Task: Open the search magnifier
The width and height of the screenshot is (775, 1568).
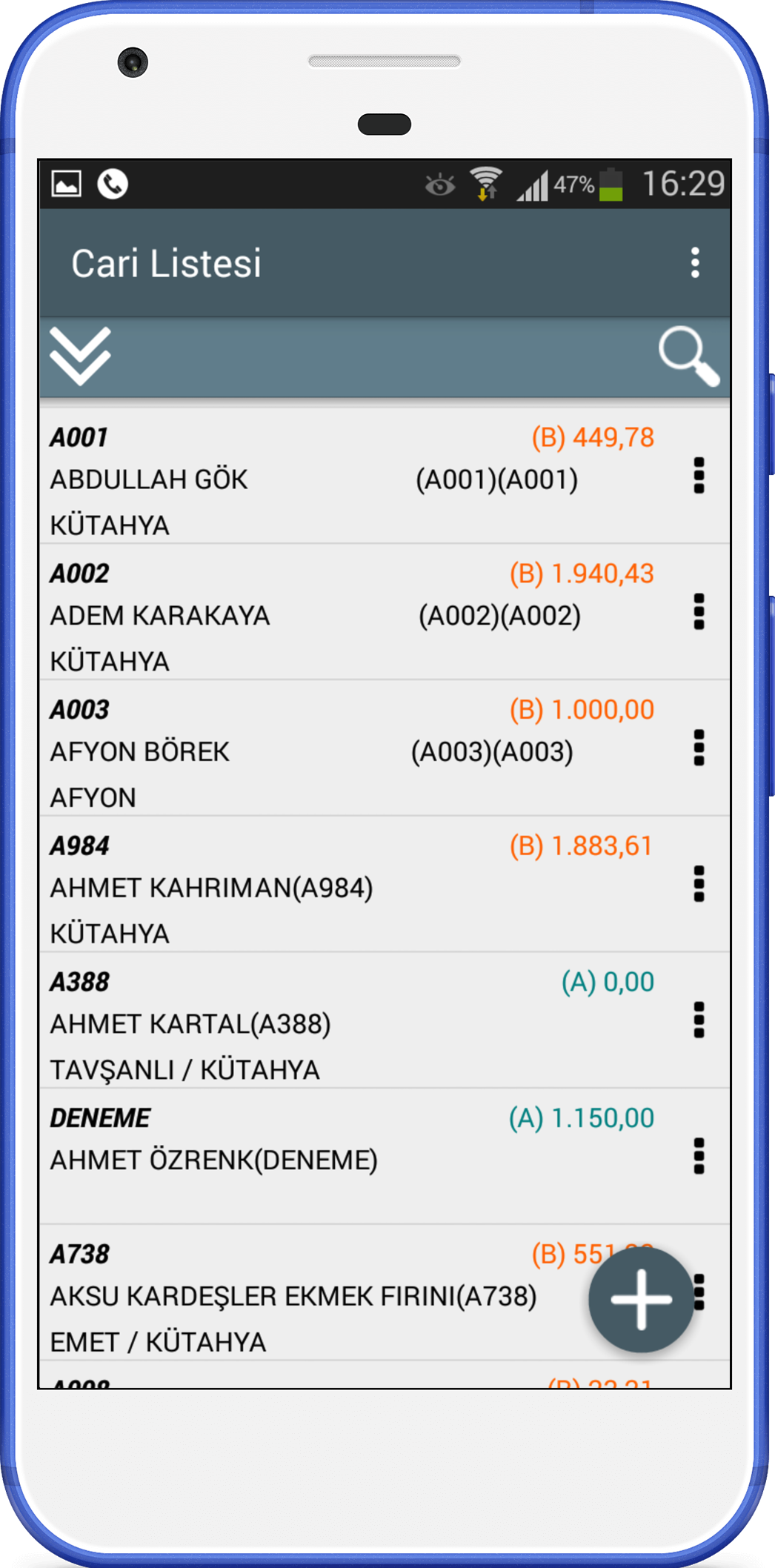Action: pyautogui.click(x=689, y=356)
